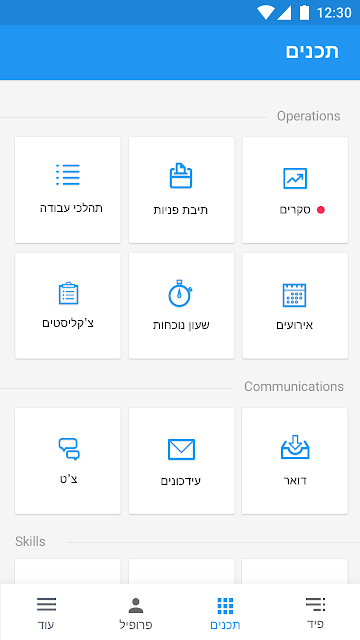Open the עוד more menu tab
The height and width of the screenshot is (640, 360).
46,612
